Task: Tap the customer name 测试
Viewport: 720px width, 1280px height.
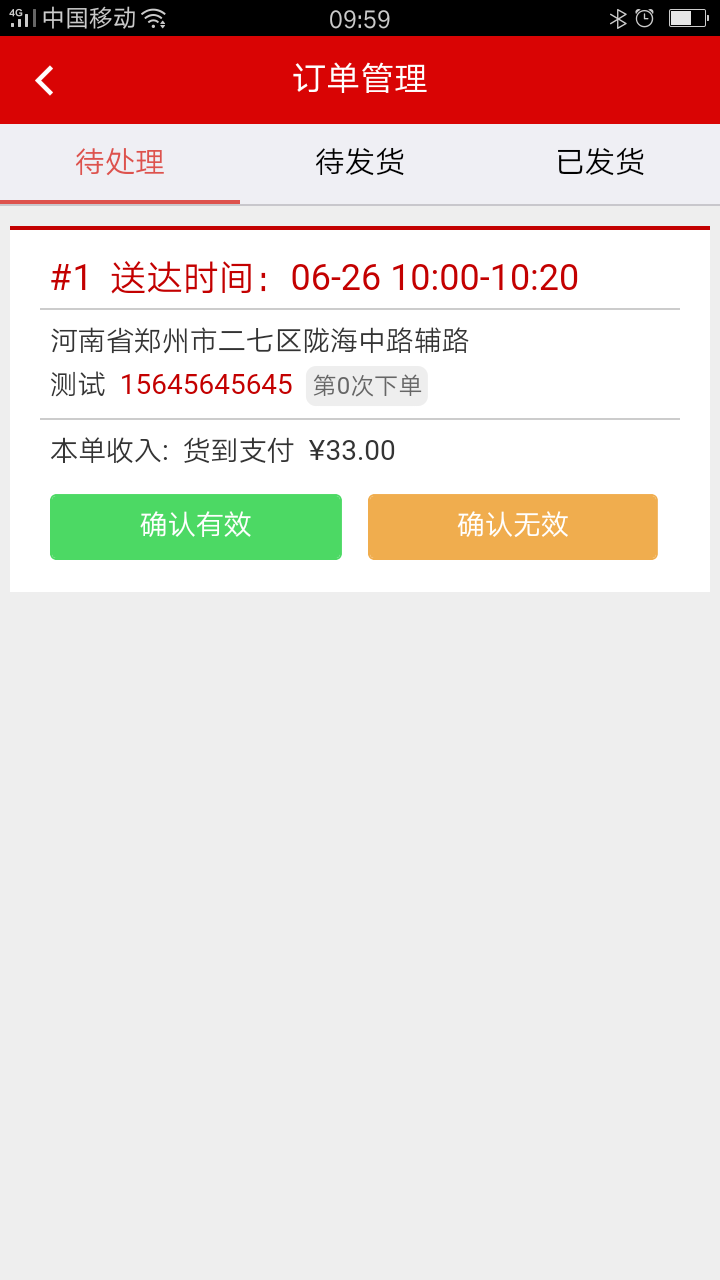Action: pos(77,384)
